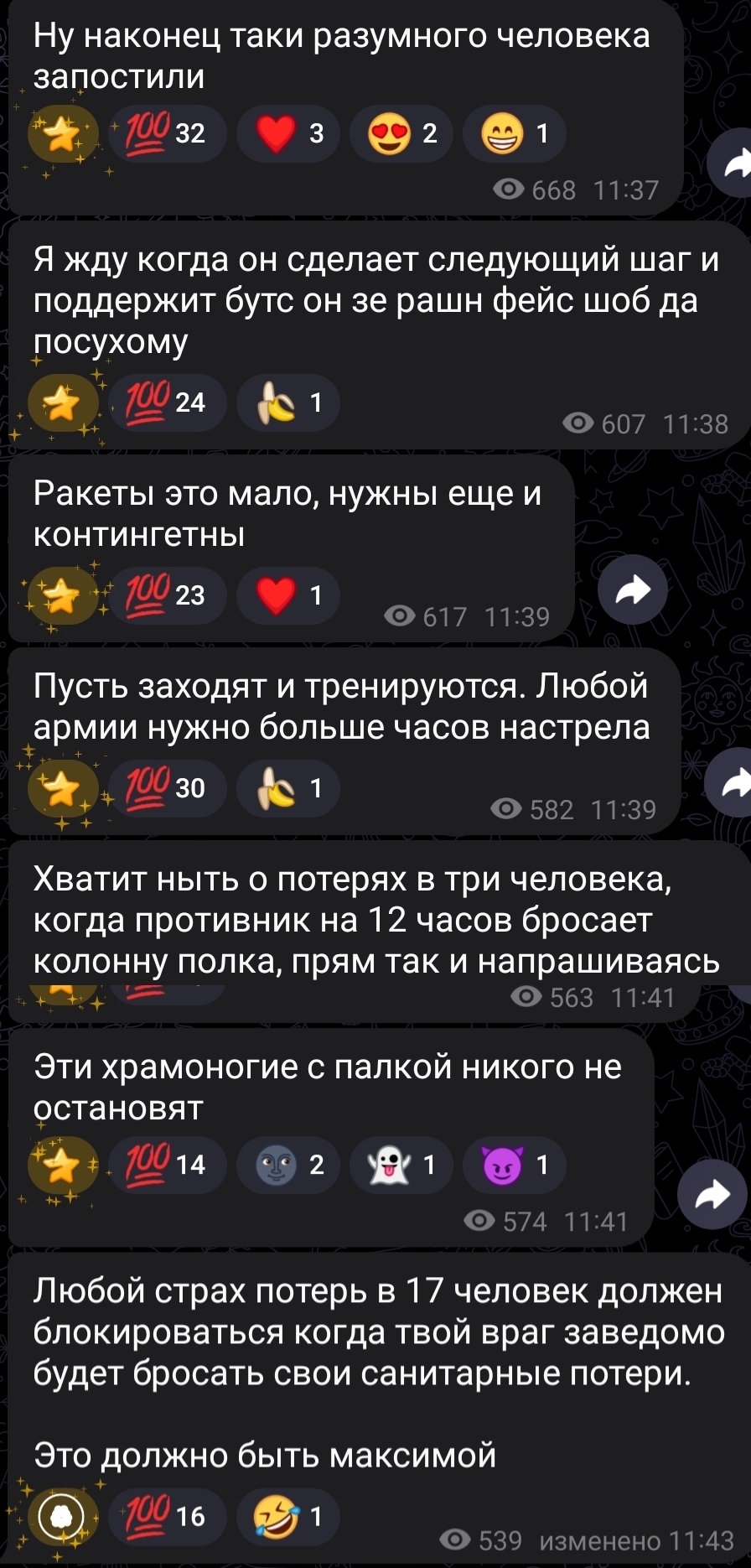This screenshot has width=751, height=1568.
Task: Tap the 100 reaction showing 24
Action: pos(168,402)
